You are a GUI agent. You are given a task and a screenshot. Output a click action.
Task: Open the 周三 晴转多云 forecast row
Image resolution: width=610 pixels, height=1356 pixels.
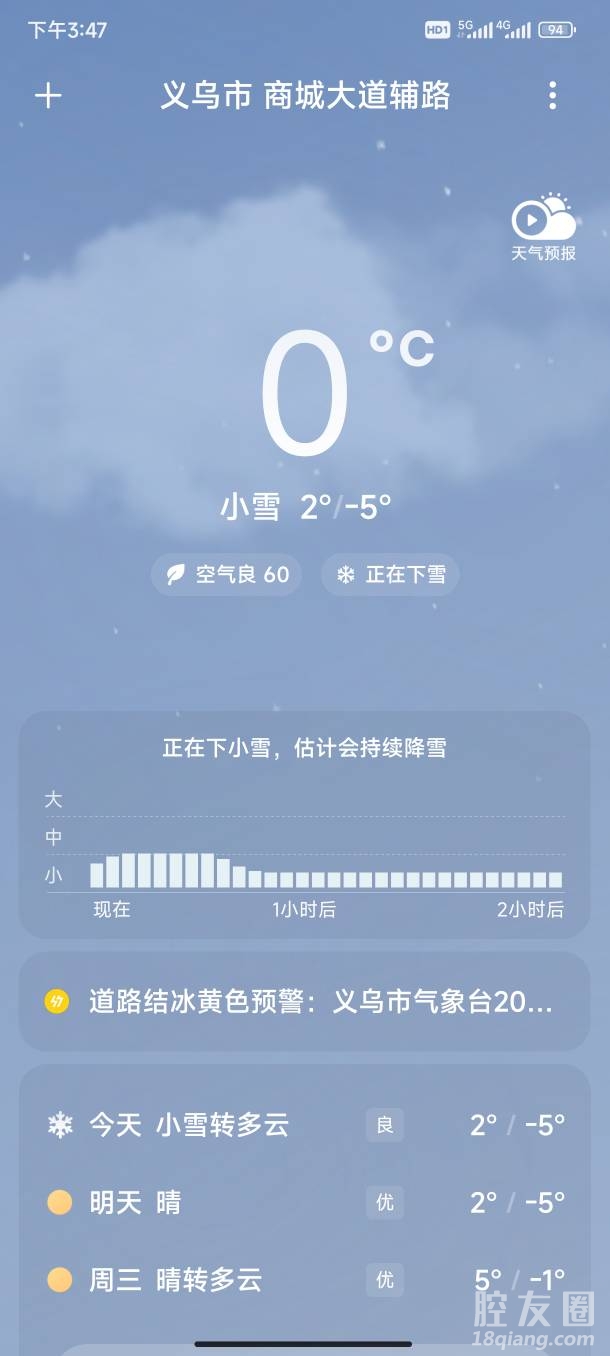(304, 1280)
